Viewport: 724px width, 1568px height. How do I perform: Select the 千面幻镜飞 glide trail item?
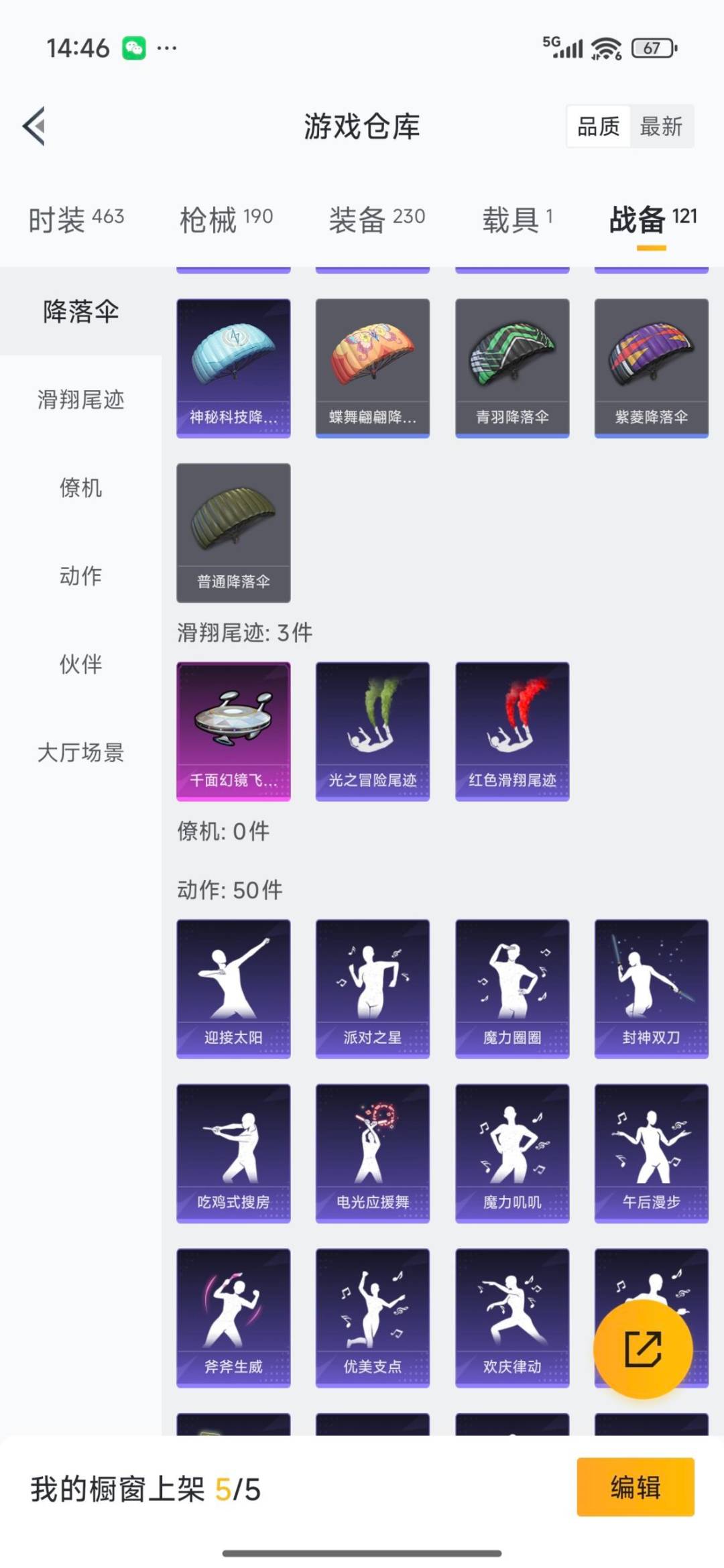(233, 730)
